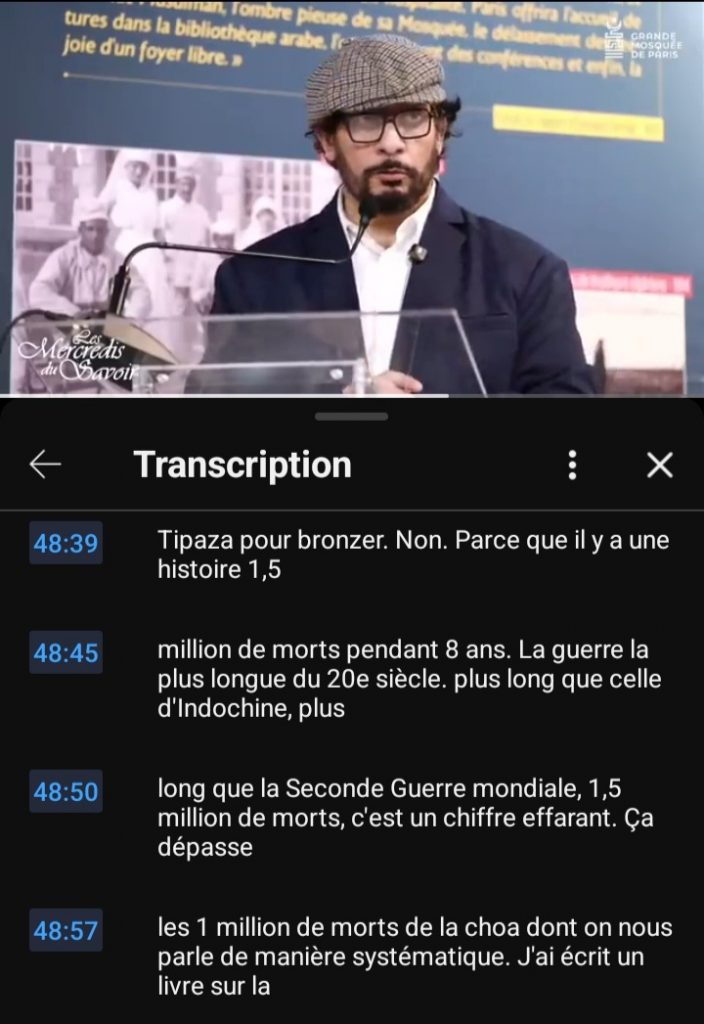Viewport: 704px width, 1024px height.
Task: Jump to the 48:39 transcript segment
Action: click(x=66, y=543)
